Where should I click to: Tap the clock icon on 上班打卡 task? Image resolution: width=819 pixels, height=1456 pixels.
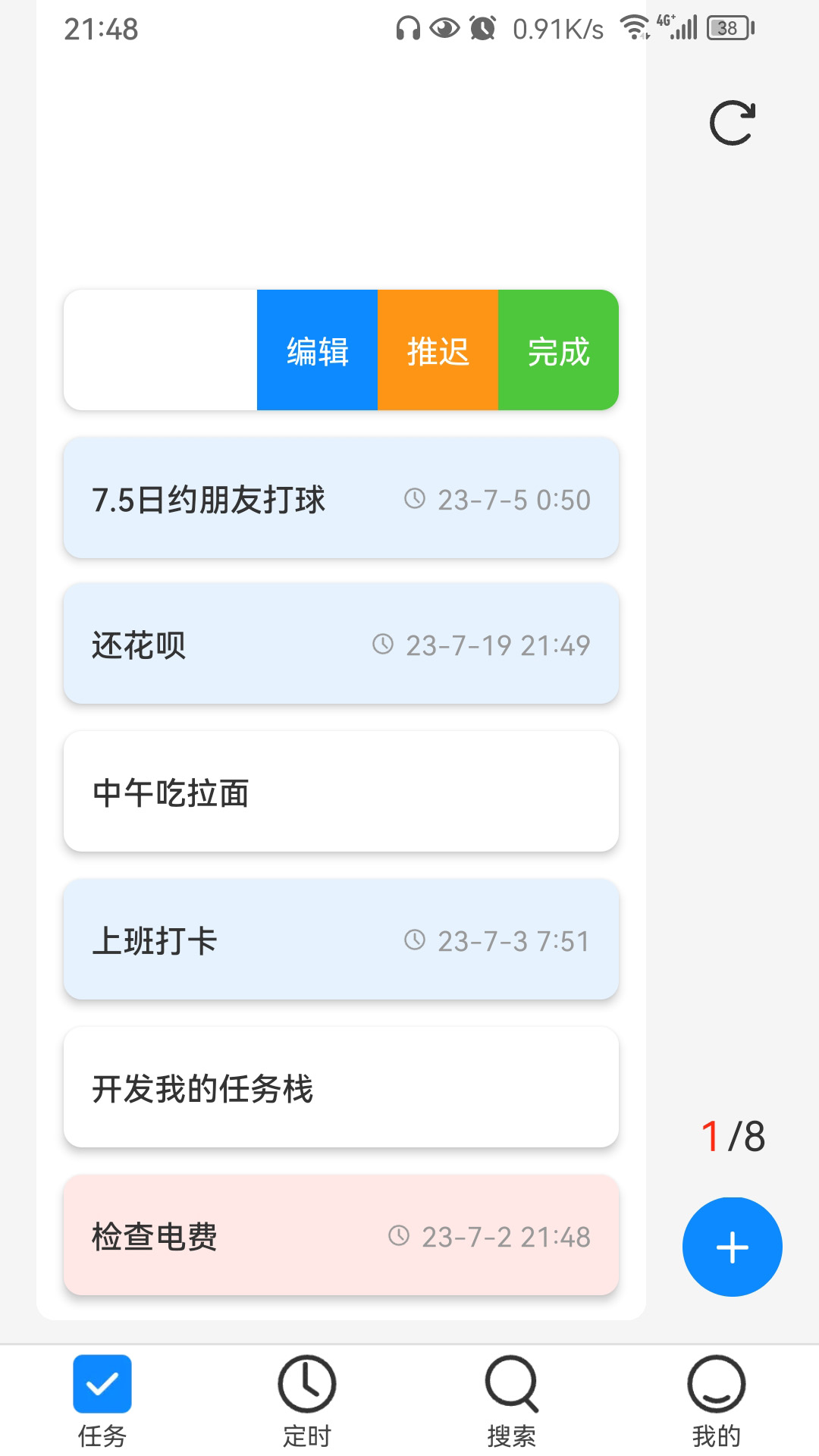pos(414,940)
